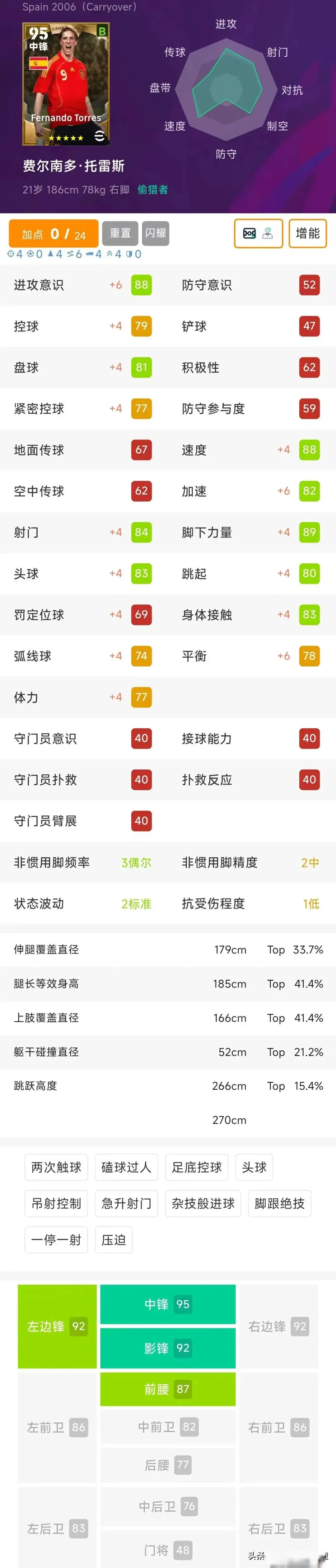Tap the player compare icon button

click(258, 233)
